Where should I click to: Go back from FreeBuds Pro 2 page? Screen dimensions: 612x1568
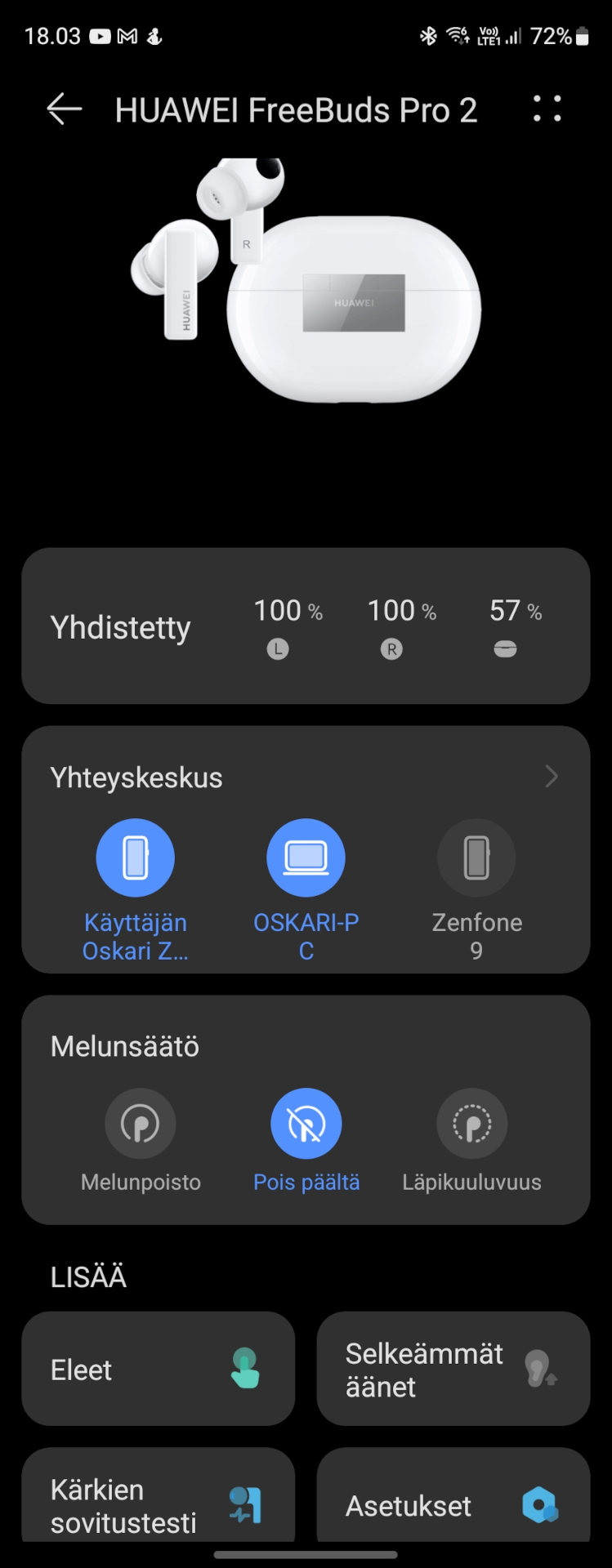pos(64,109)
